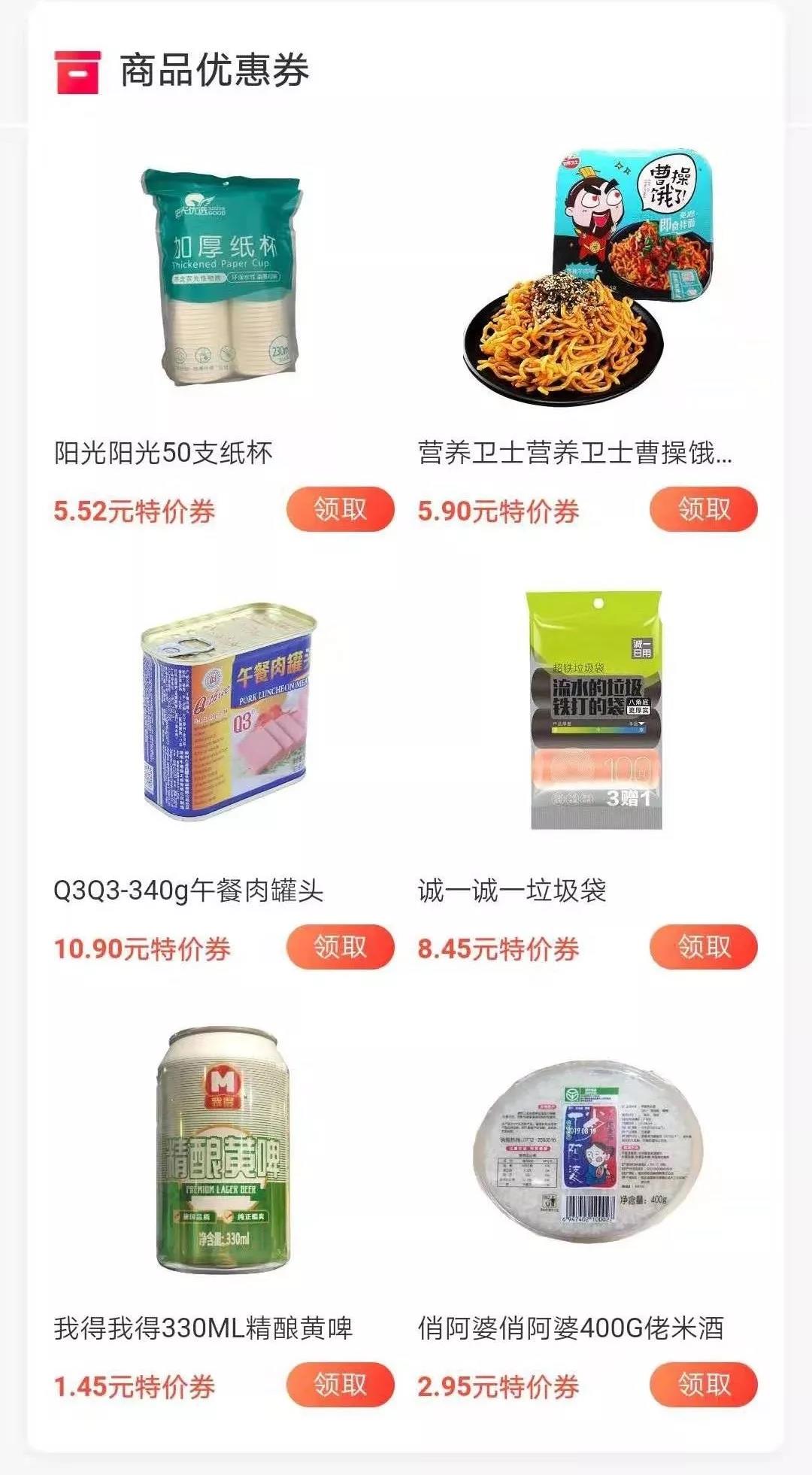Claim coupon for 我得330ML精酿黄啤
The height and width of the screenshot is (1475, 812).
340,1384
